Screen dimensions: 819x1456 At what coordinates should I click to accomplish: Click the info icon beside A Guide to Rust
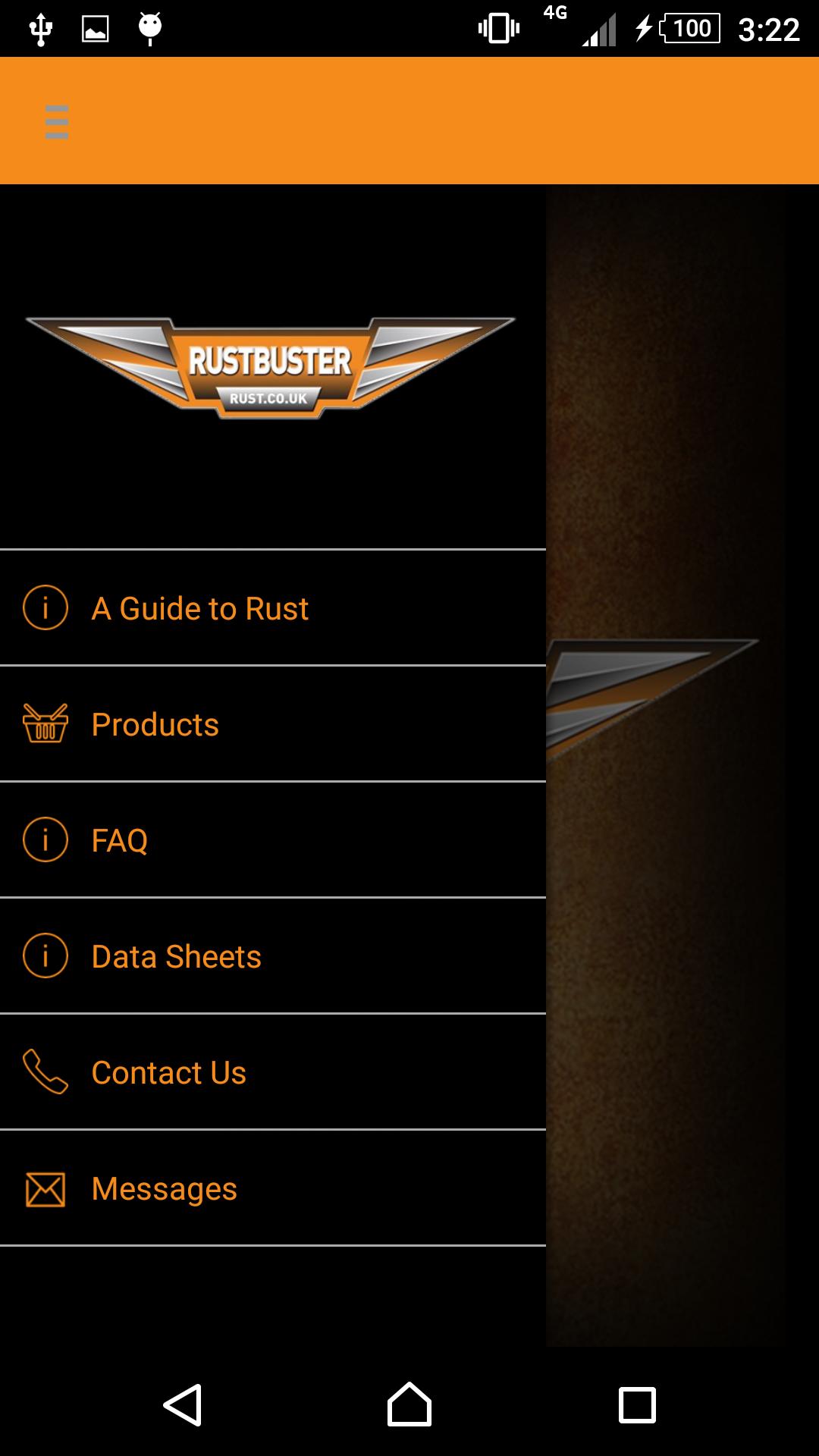click(45, 607)
